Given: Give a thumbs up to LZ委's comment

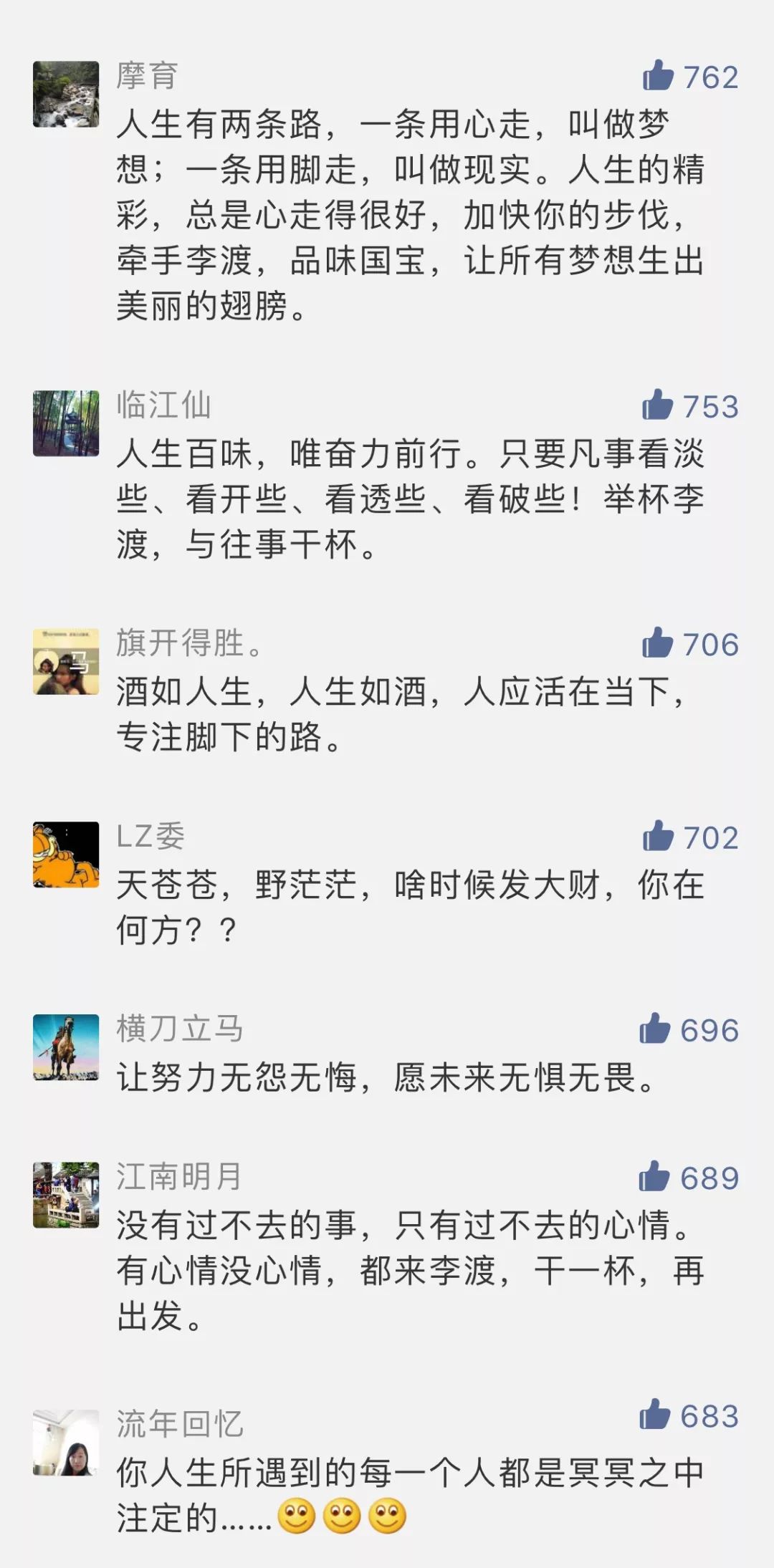Looking at the screenshot, I should pos(658,836).
